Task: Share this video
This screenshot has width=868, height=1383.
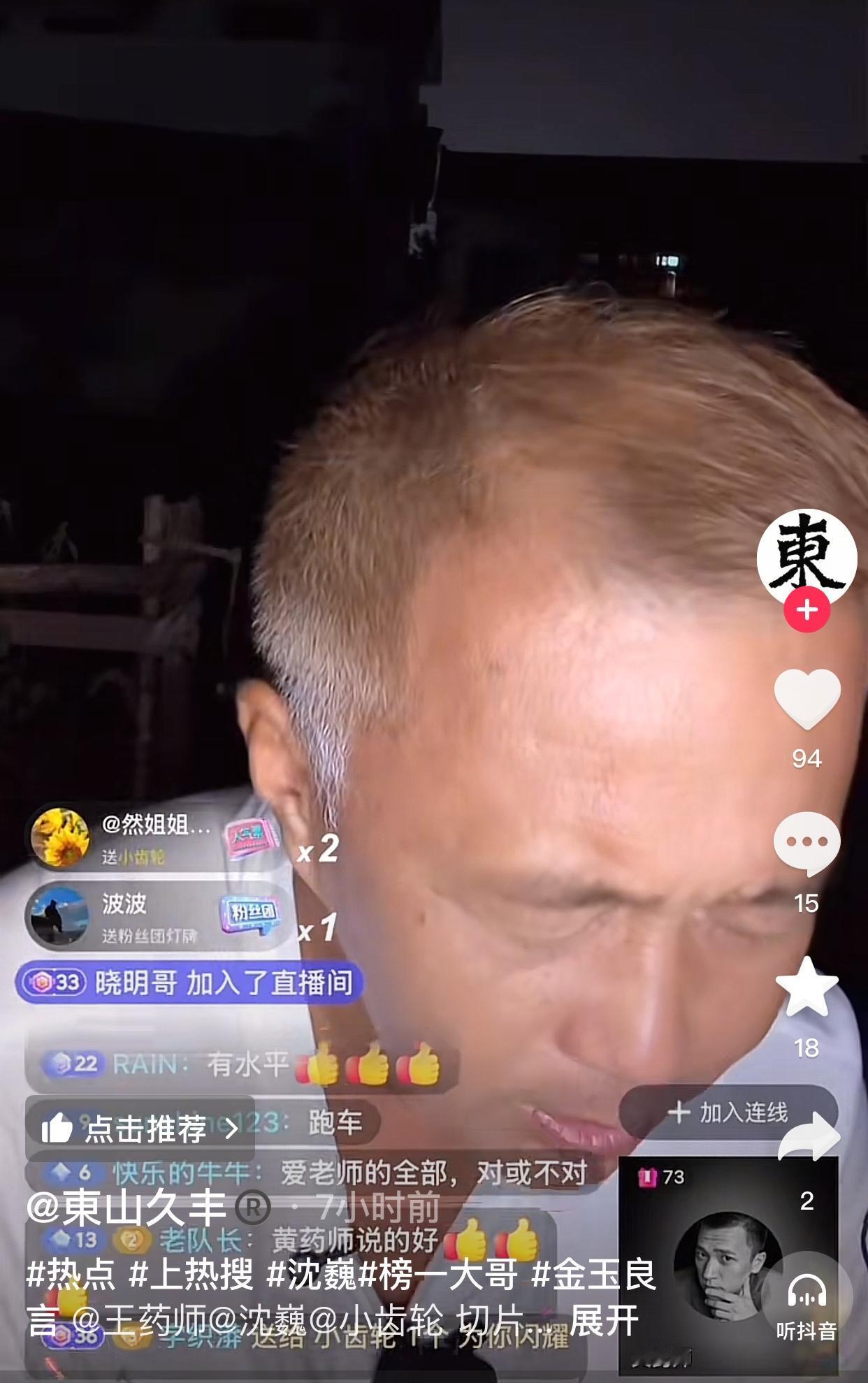Action: (x=808, y=1138)
